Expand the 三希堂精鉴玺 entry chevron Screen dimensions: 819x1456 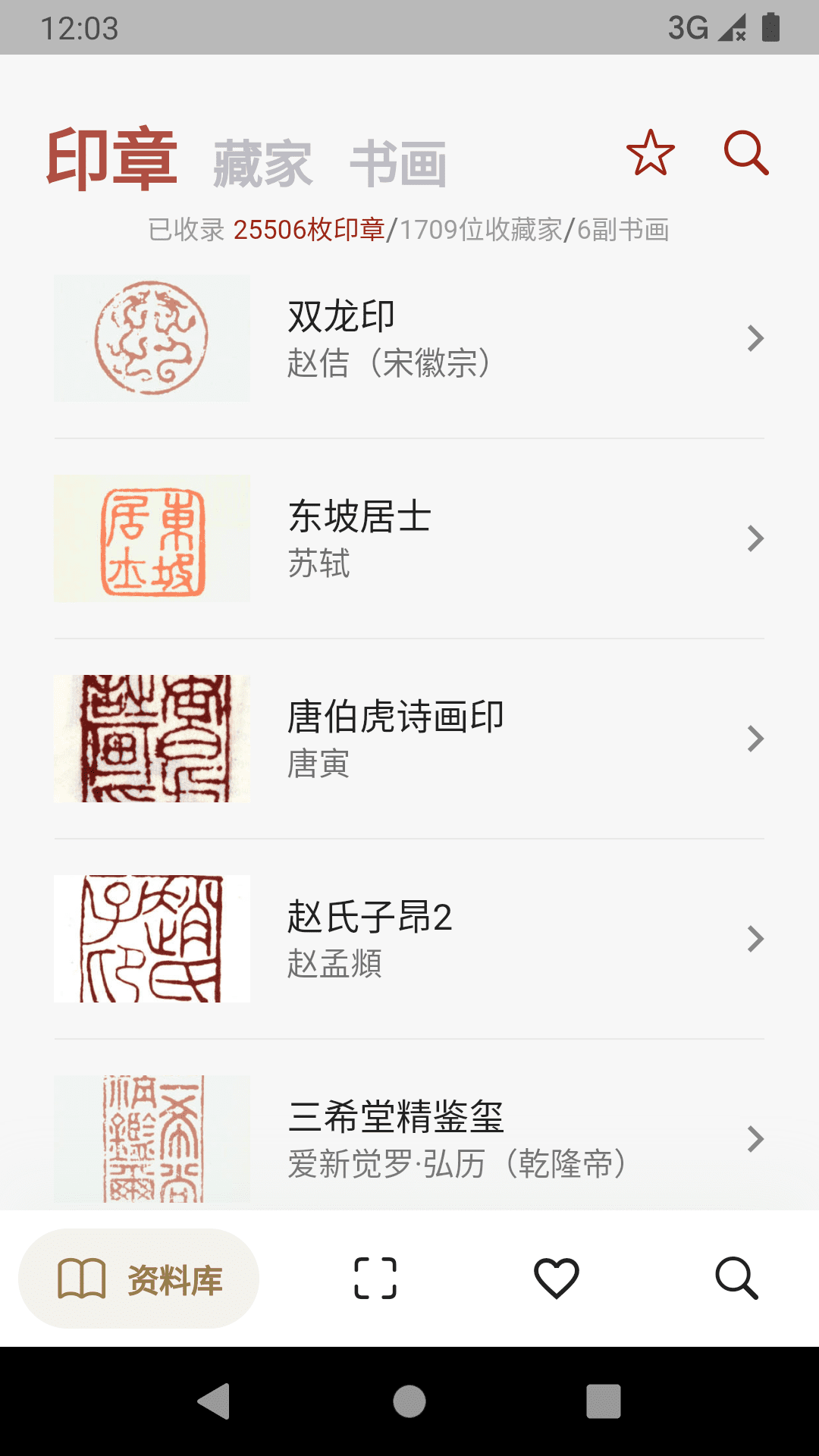click(x=755, y=1139)
